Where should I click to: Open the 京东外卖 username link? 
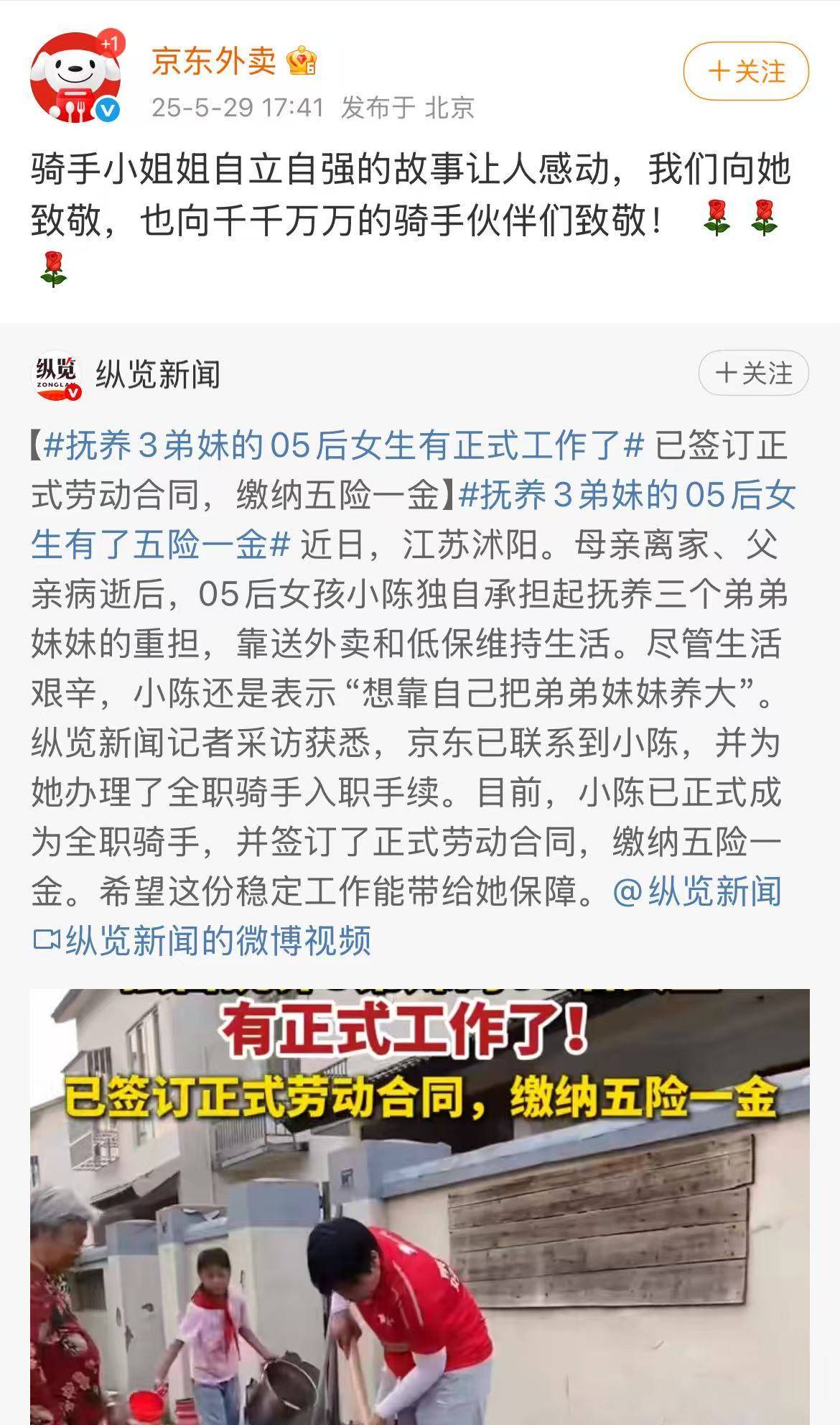coord(213,61)
